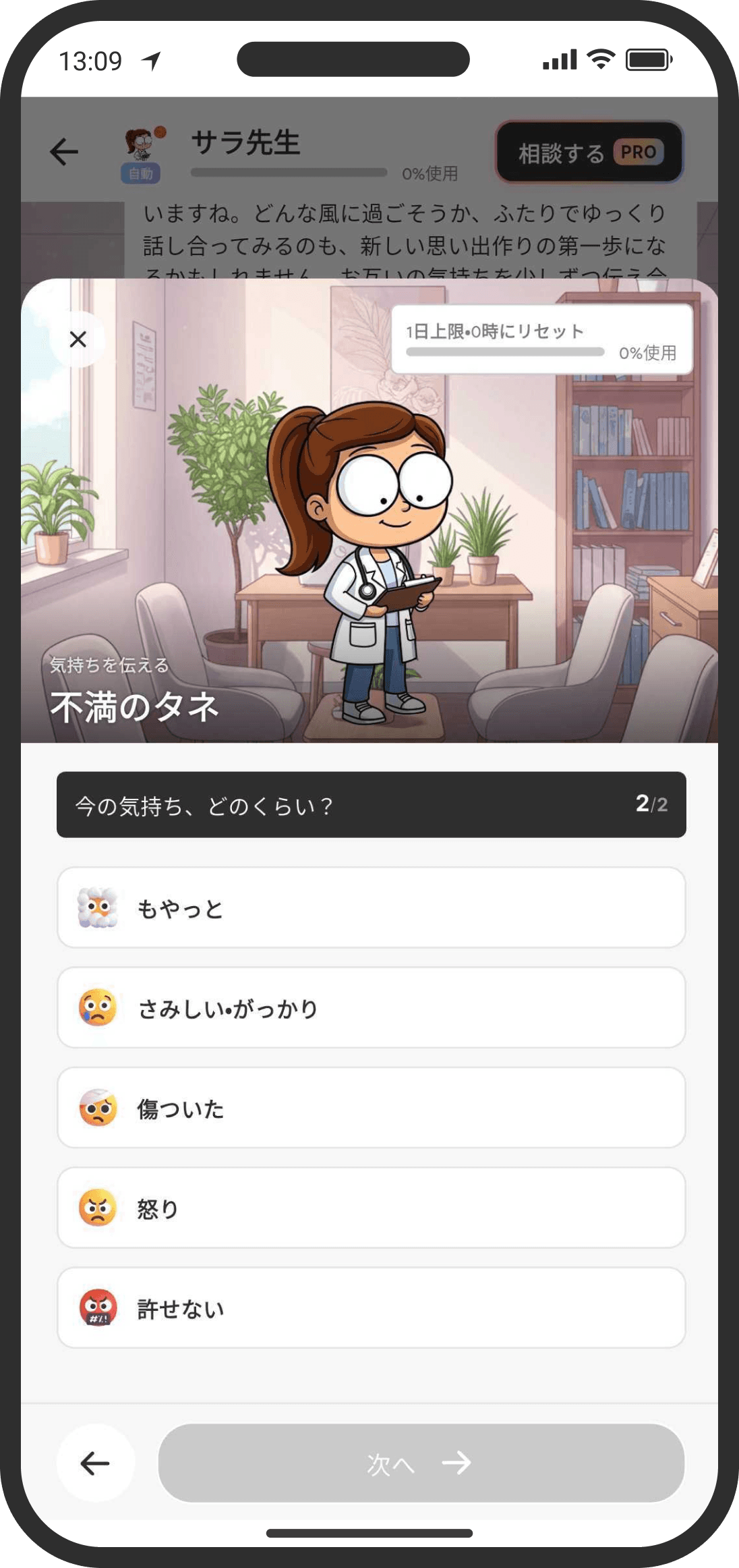The width and height of the screenshot is (739, 1568).
Task: Close the 不満のタネ sheet with the X
Action: point(78,339)
